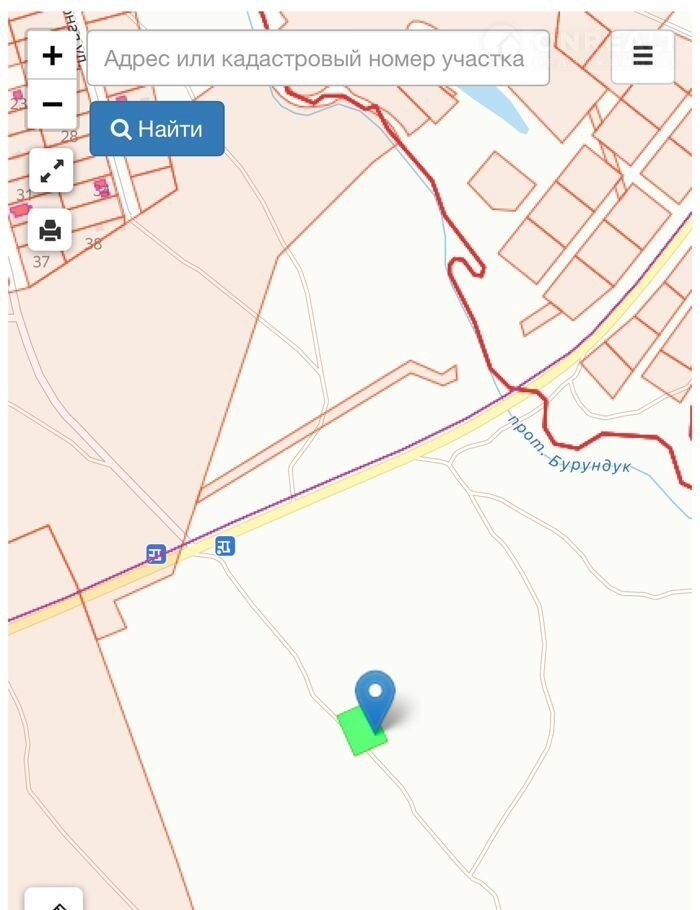Open the hamburger menu

(x=642, y=57)
